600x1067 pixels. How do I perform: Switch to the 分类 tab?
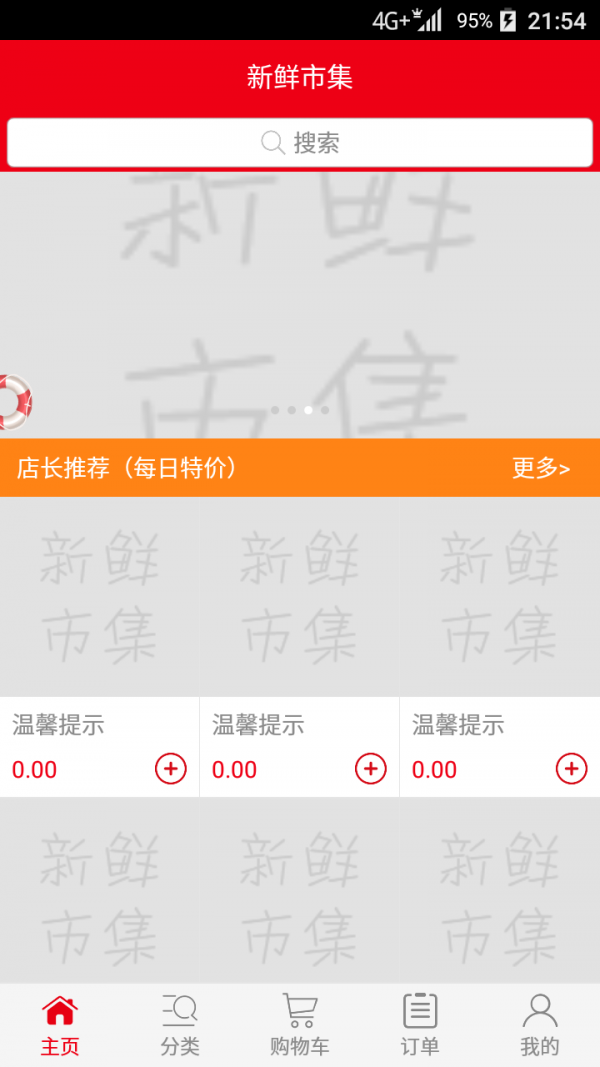pos(180,1026)
